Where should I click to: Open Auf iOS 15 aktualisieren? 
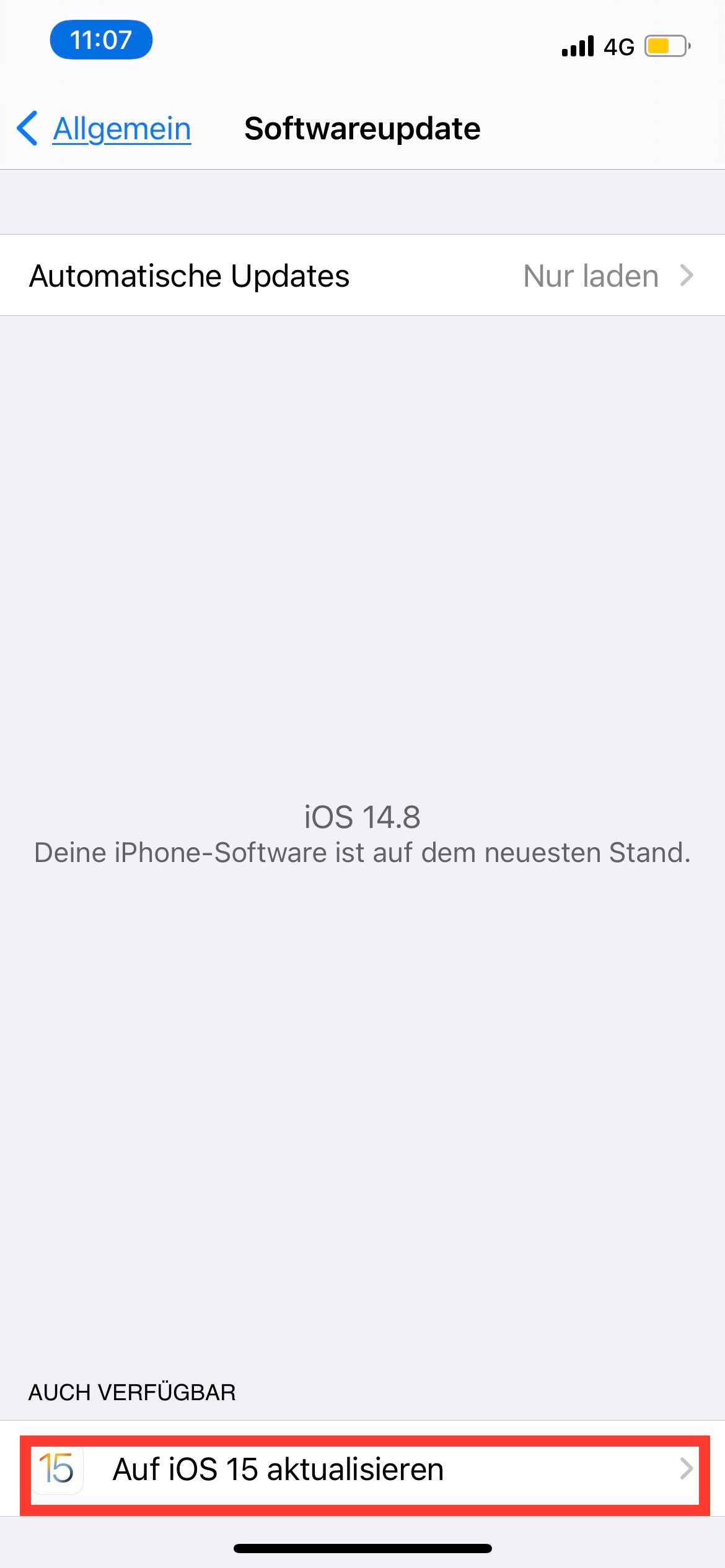(x=362, y=1468)
